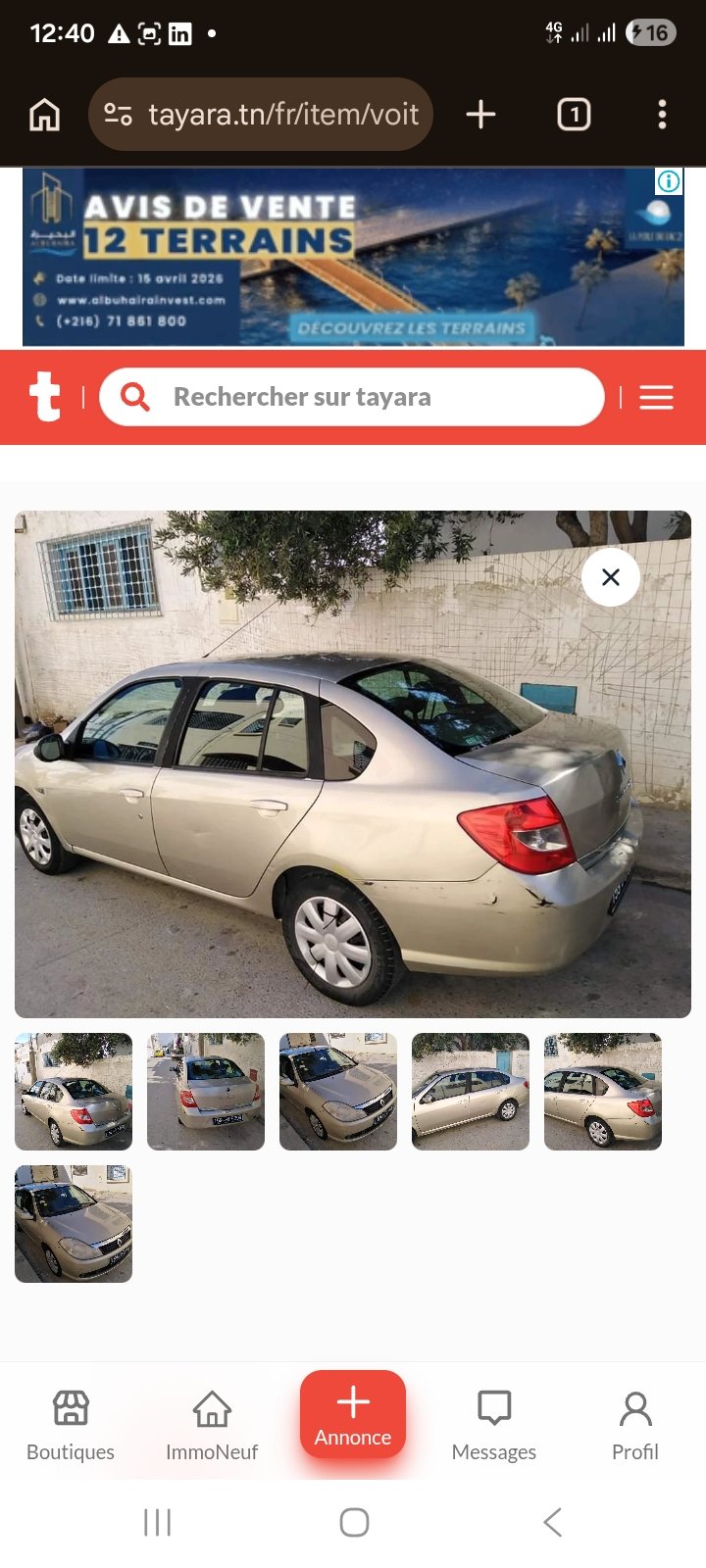Switch to the Boutiques tab
706x1568 pixels.
(x=71, y=1426)
